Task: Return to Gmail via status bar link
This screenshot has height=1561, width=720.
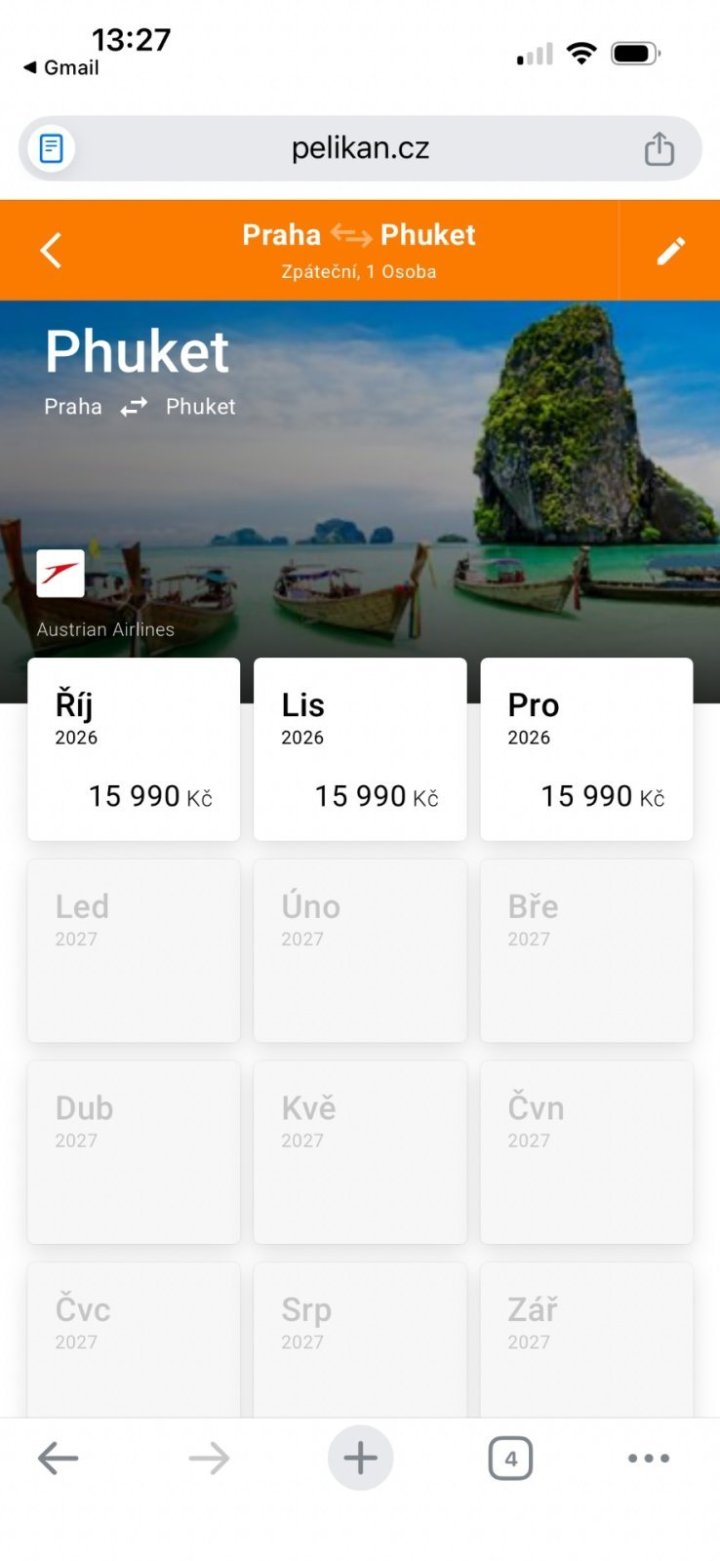Action: pyautogui.click(x=62, y=68)
